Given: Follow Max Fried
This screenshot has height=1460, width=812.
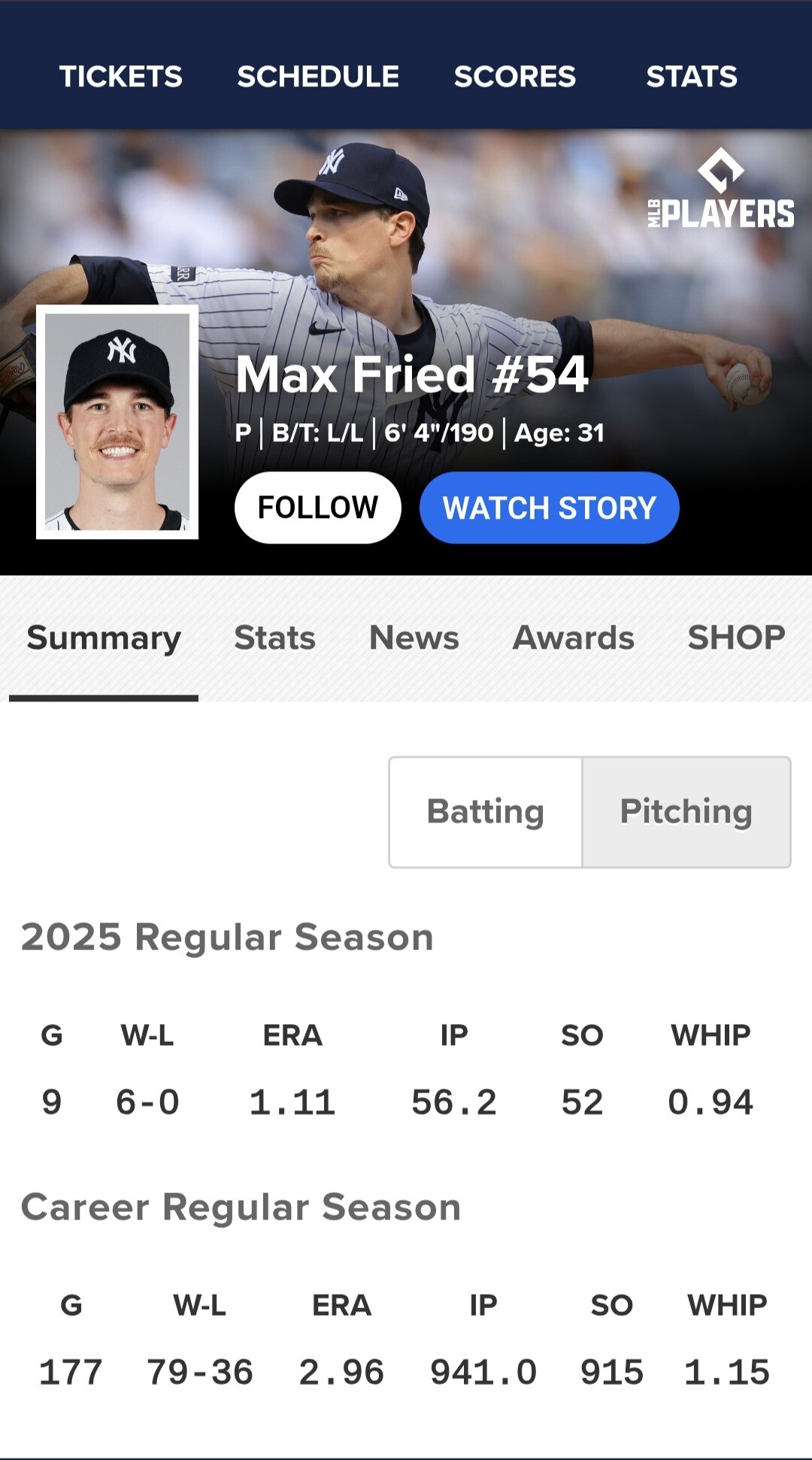Looking at the screenshot, I should [317, 507].
